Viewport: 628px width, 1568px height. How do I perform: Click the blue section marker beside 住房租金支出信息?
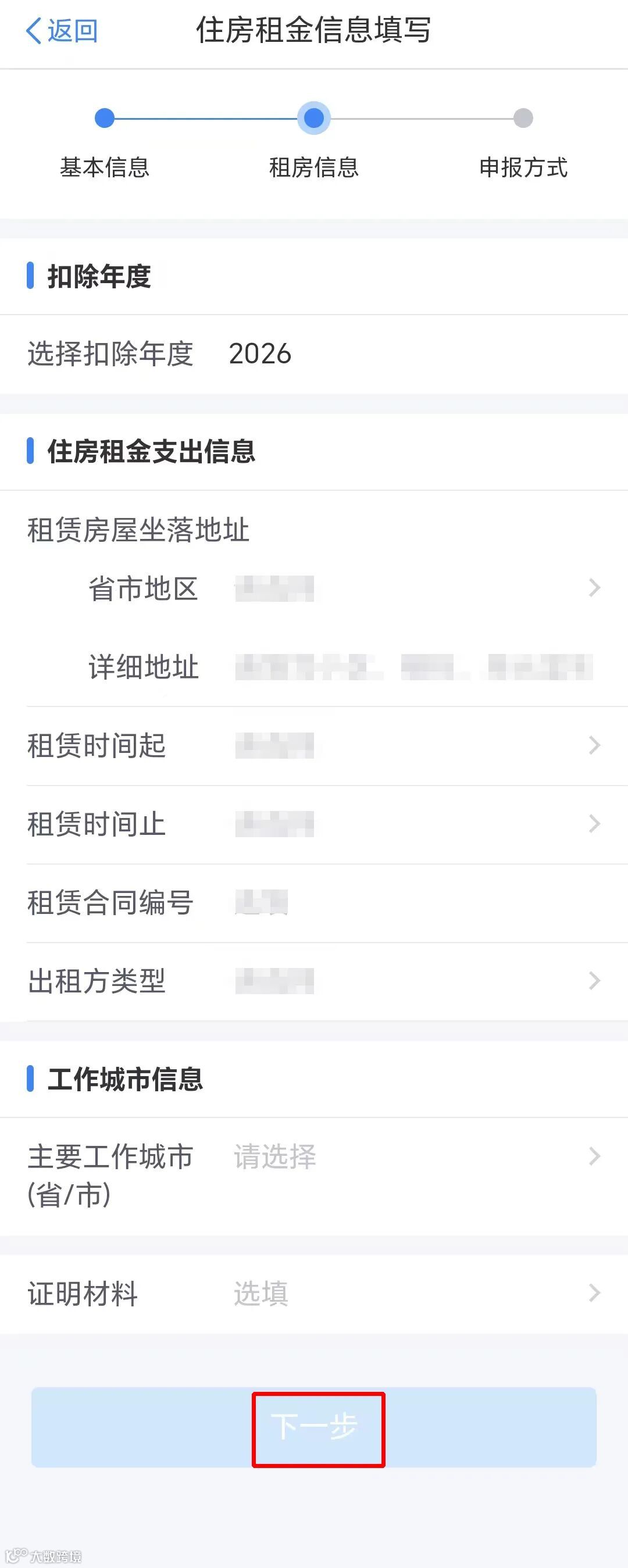click(31, 451)
